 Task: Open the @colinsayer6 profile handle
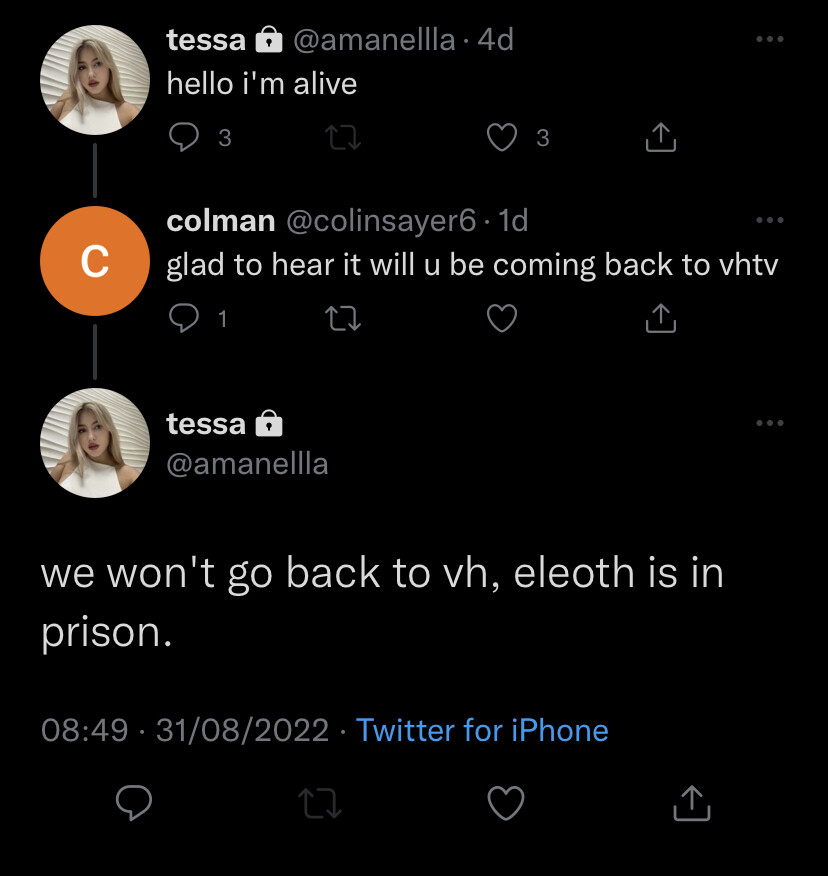(381, 221)
